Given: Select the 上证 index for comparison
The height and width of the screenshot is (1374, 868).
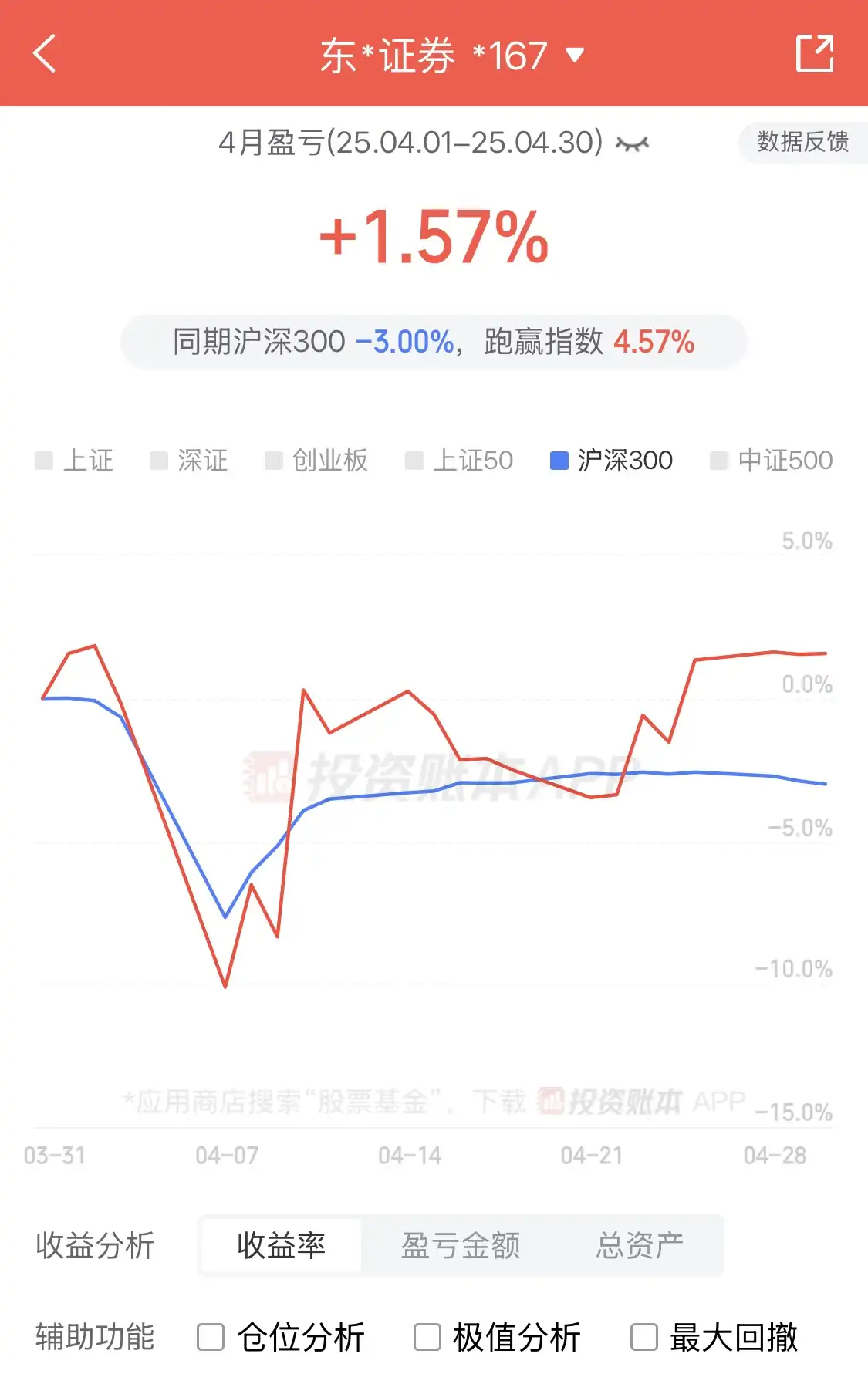Looking at the screenshot, I should point(75,461).
